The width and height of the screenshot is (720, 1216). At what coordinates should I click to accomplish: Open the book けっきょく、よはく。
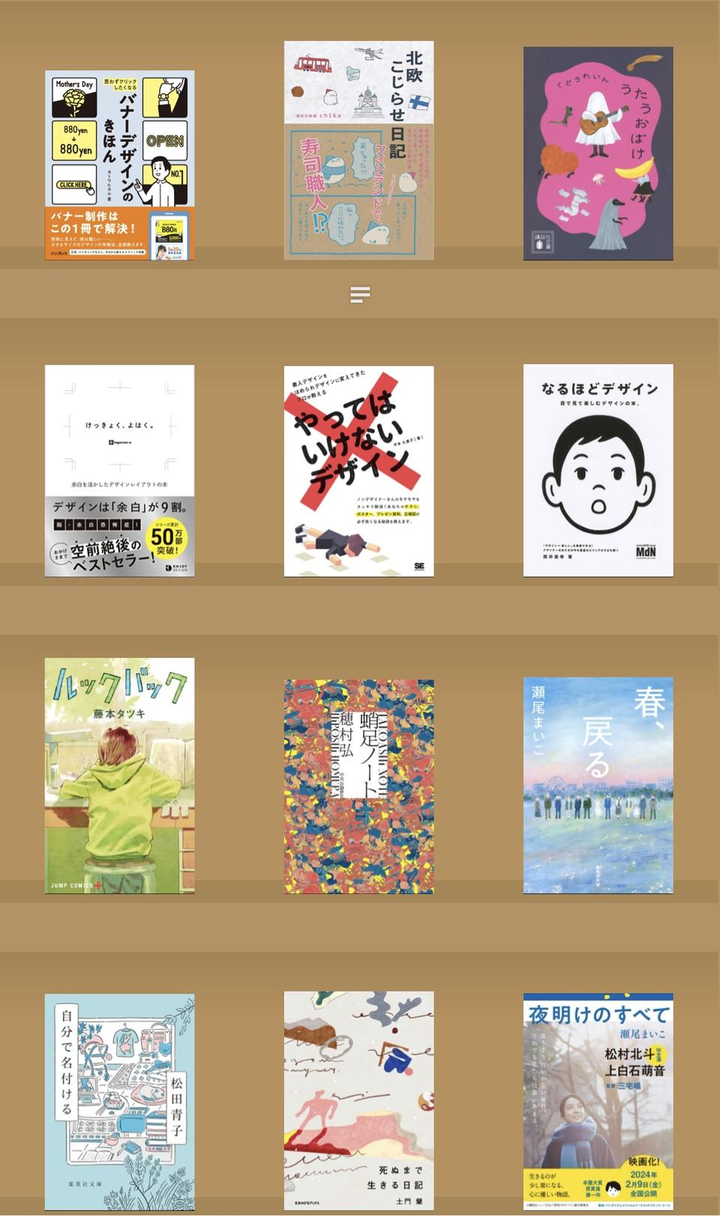[x=120, y=470]
